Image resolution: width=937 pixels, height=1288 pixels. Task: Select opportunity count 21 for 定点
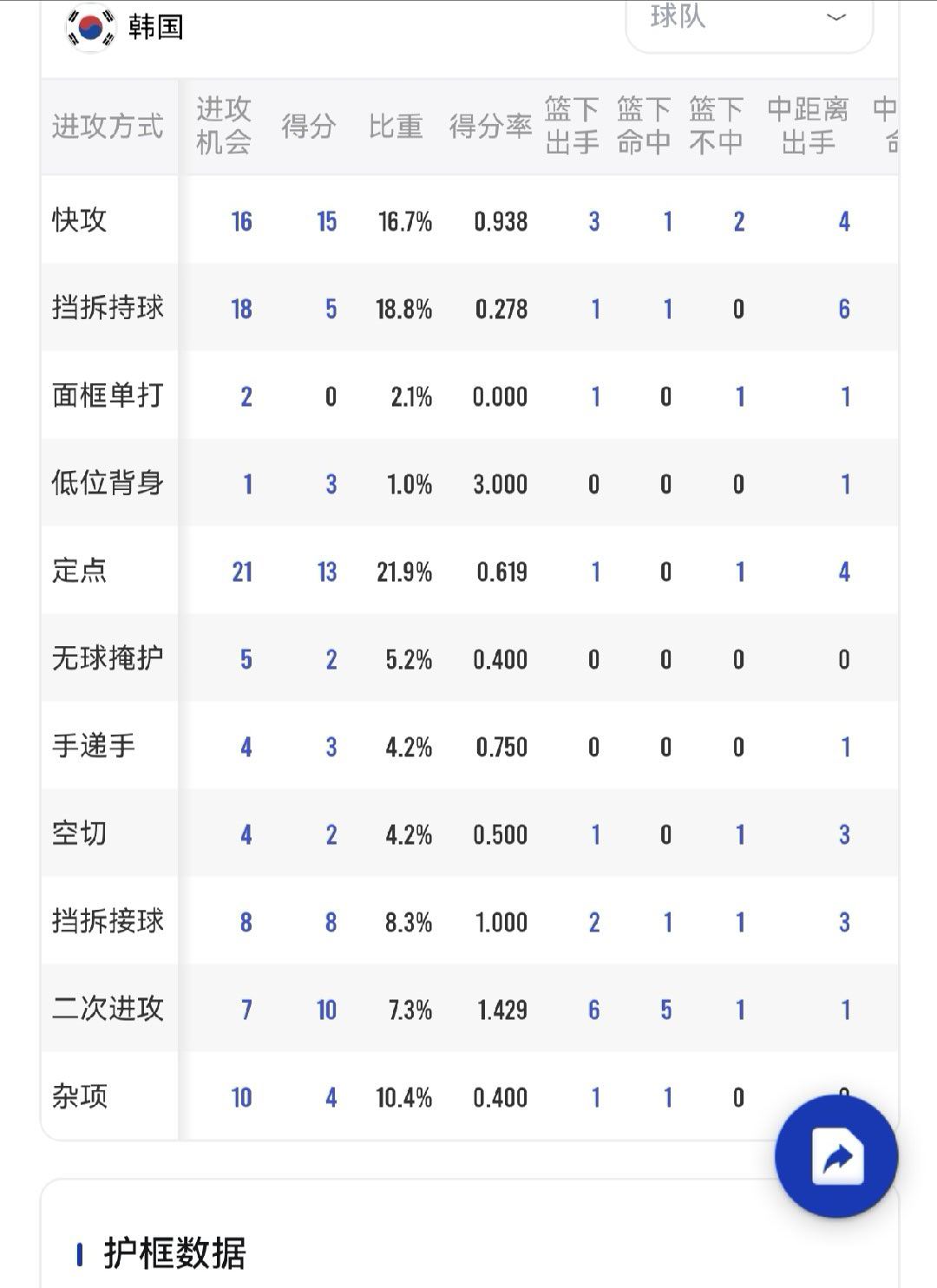[243, 571]
